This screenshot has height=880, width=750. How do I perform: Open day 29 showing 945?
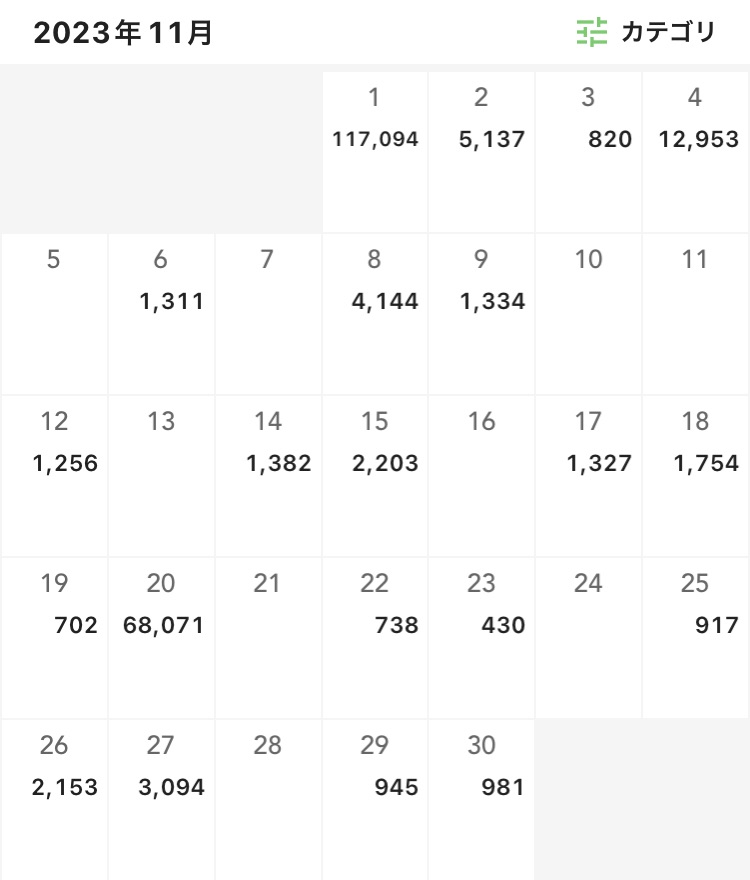click(x=375, y=799)
